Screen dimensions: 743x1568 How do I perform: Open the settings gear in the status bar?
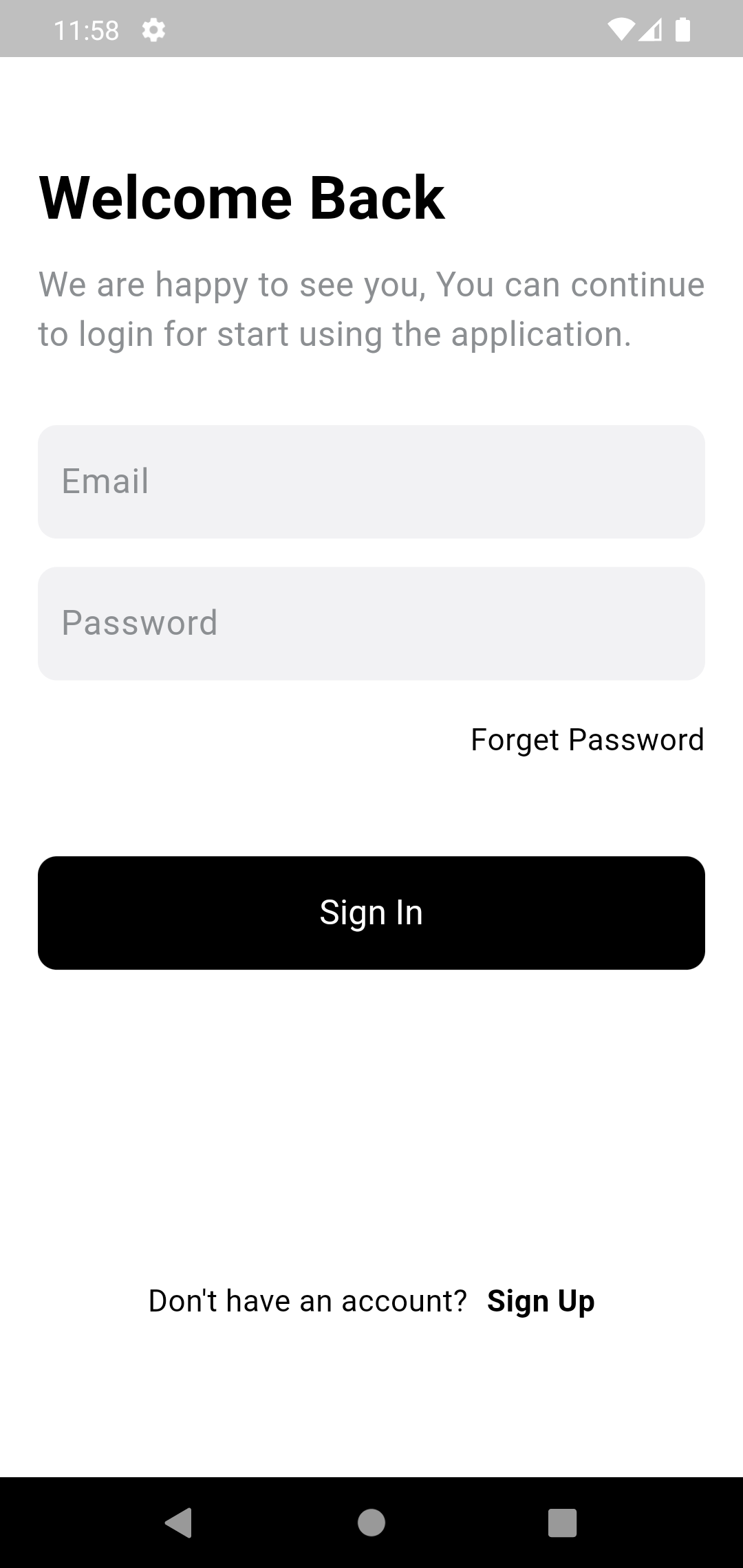click(x=153, y=29)
